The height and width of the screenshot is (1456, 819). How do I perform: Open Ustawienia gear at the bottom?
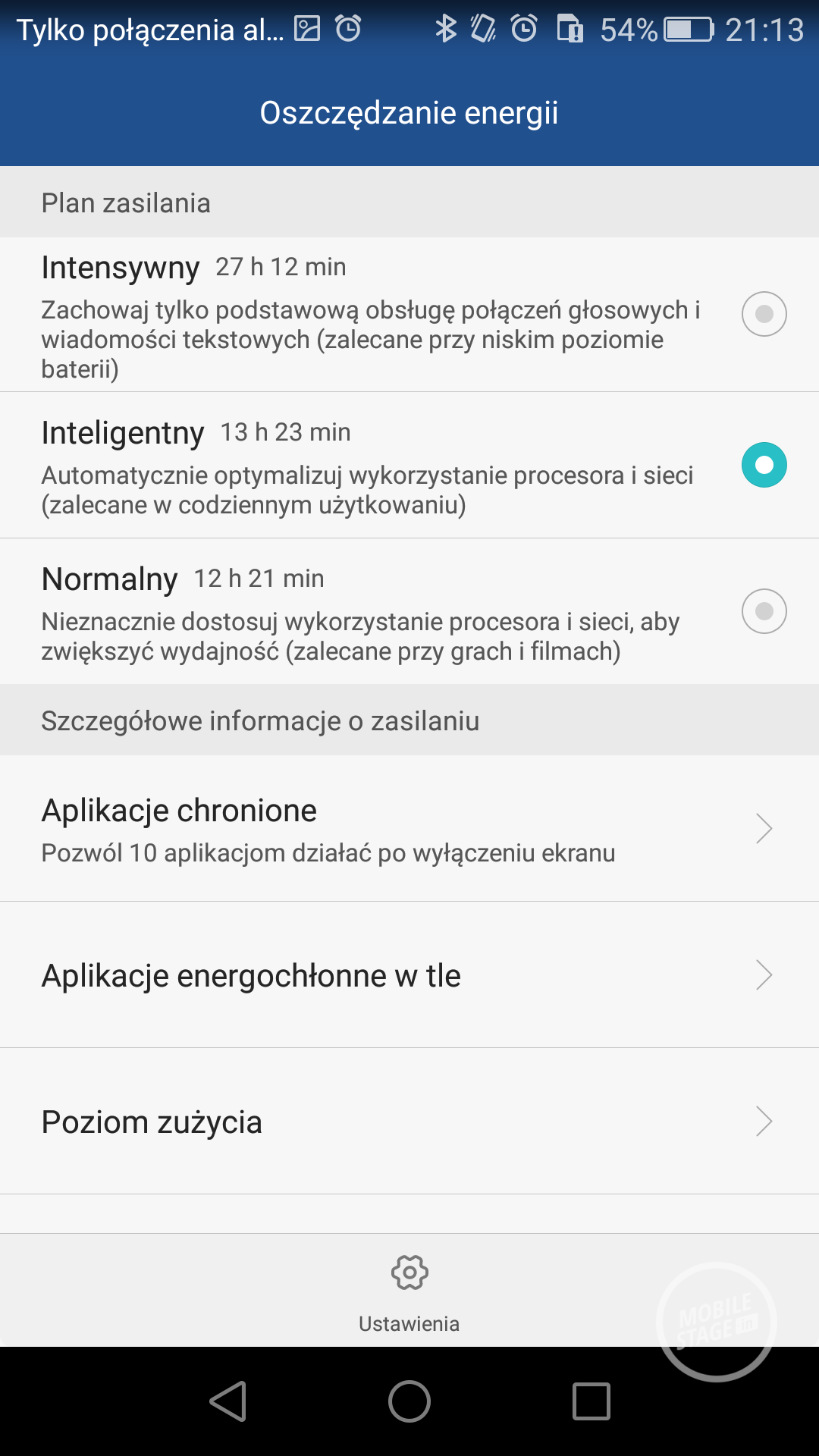409,1290
